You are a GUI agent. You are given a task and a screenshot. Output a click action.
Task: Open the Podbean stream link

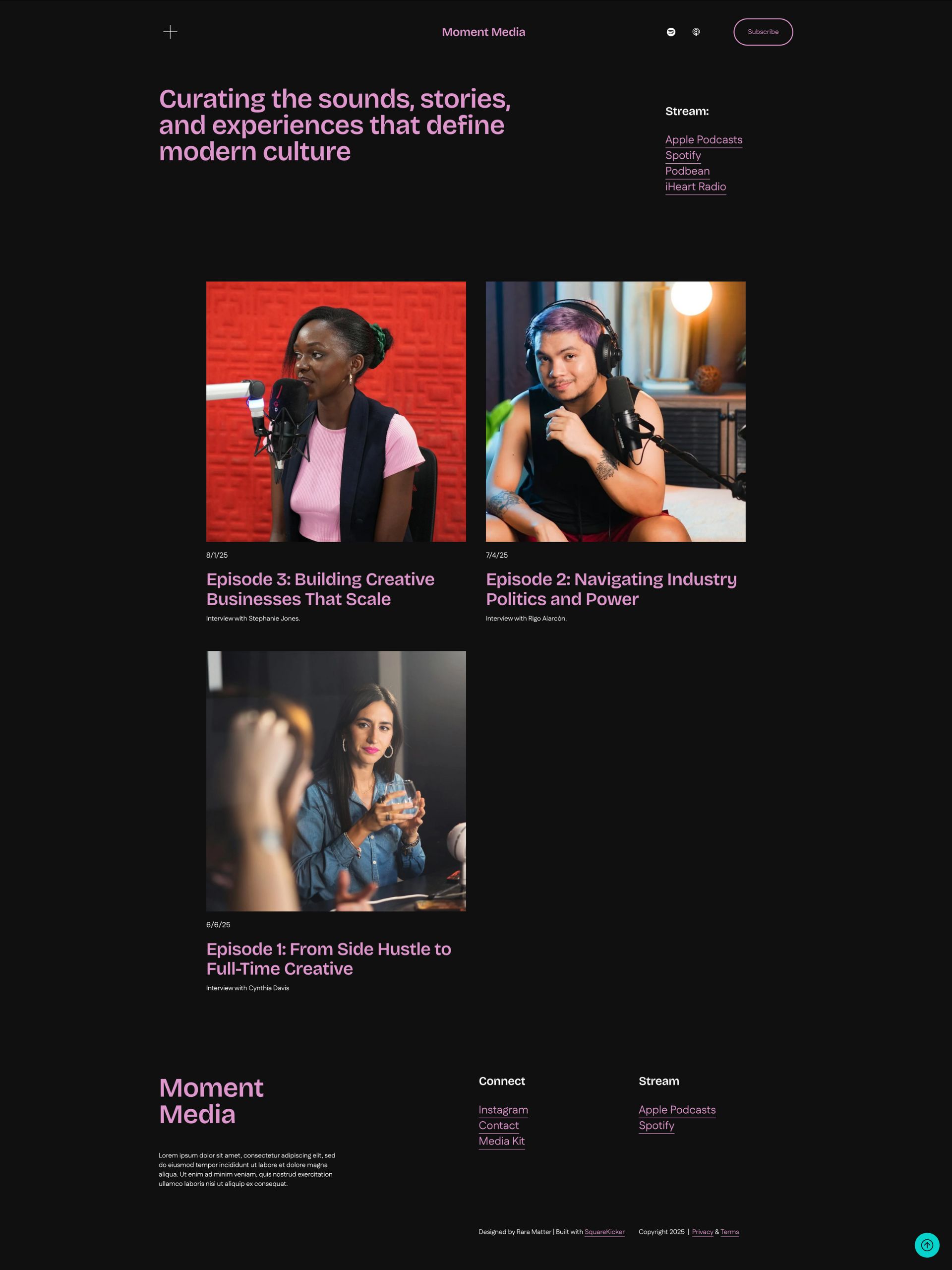pos(687,171)
